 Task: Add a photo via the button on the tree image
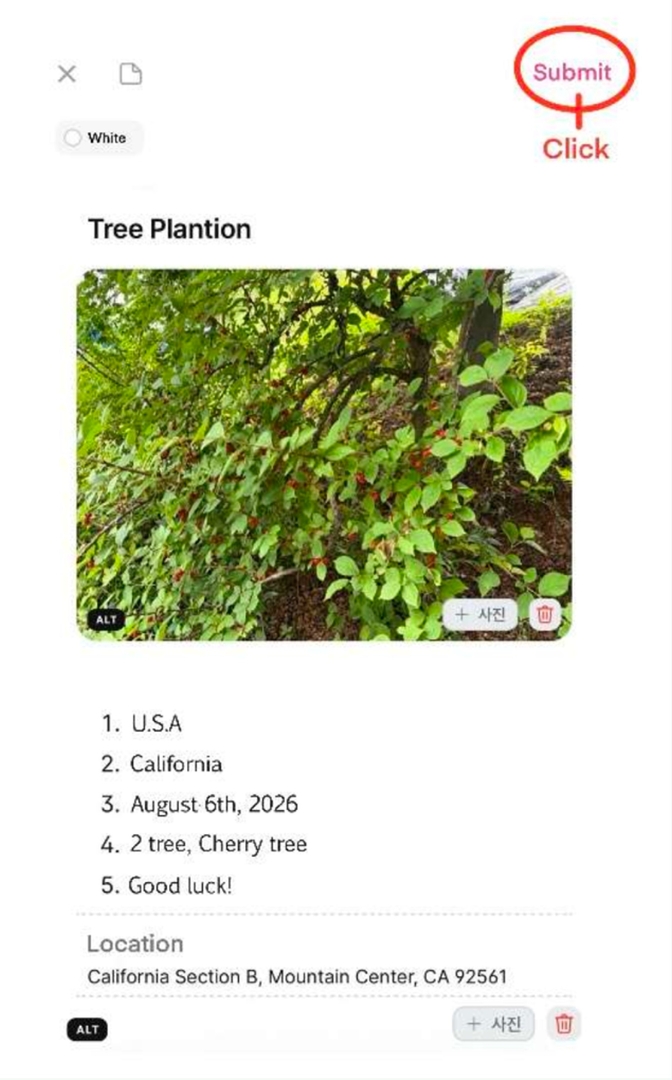pos(480,614)
